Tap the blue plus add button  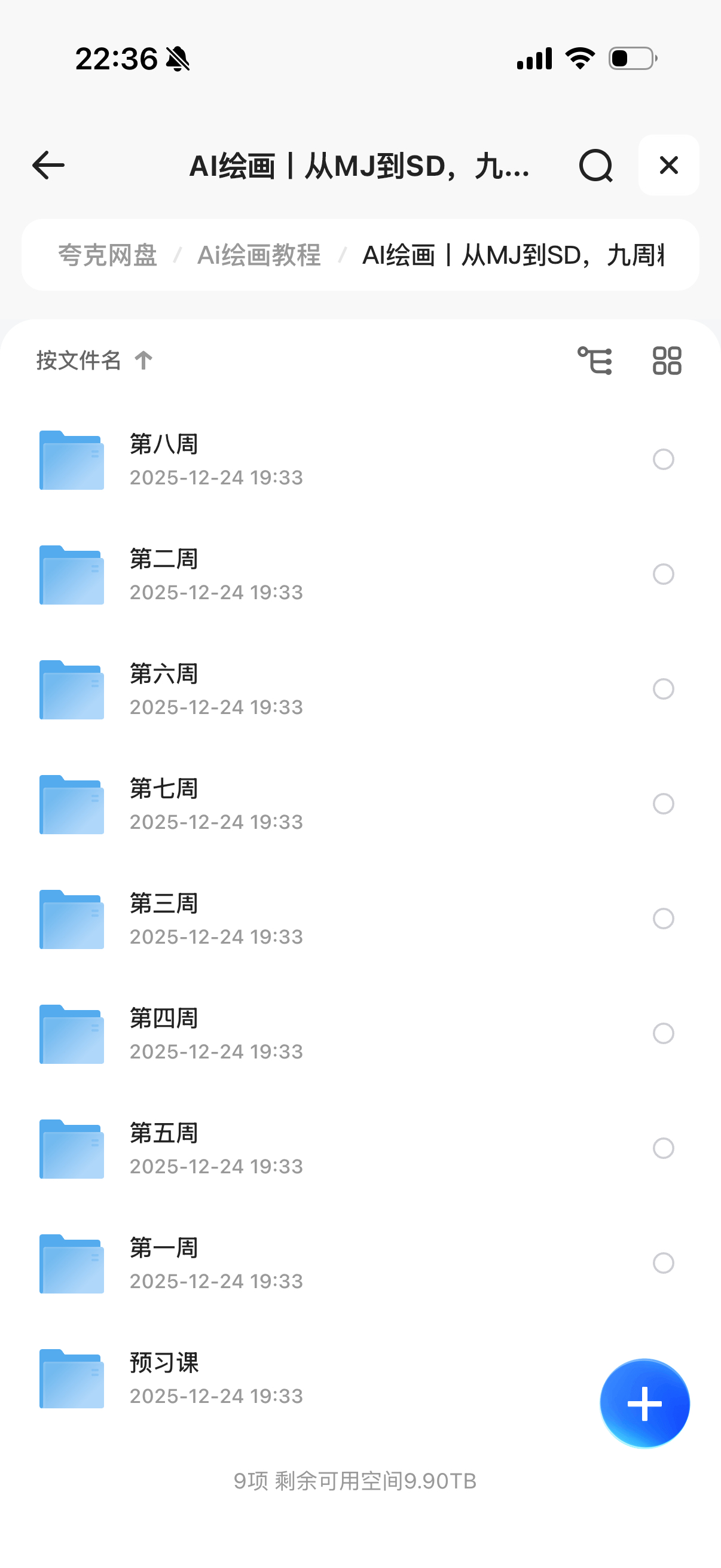pos(644,1403)
